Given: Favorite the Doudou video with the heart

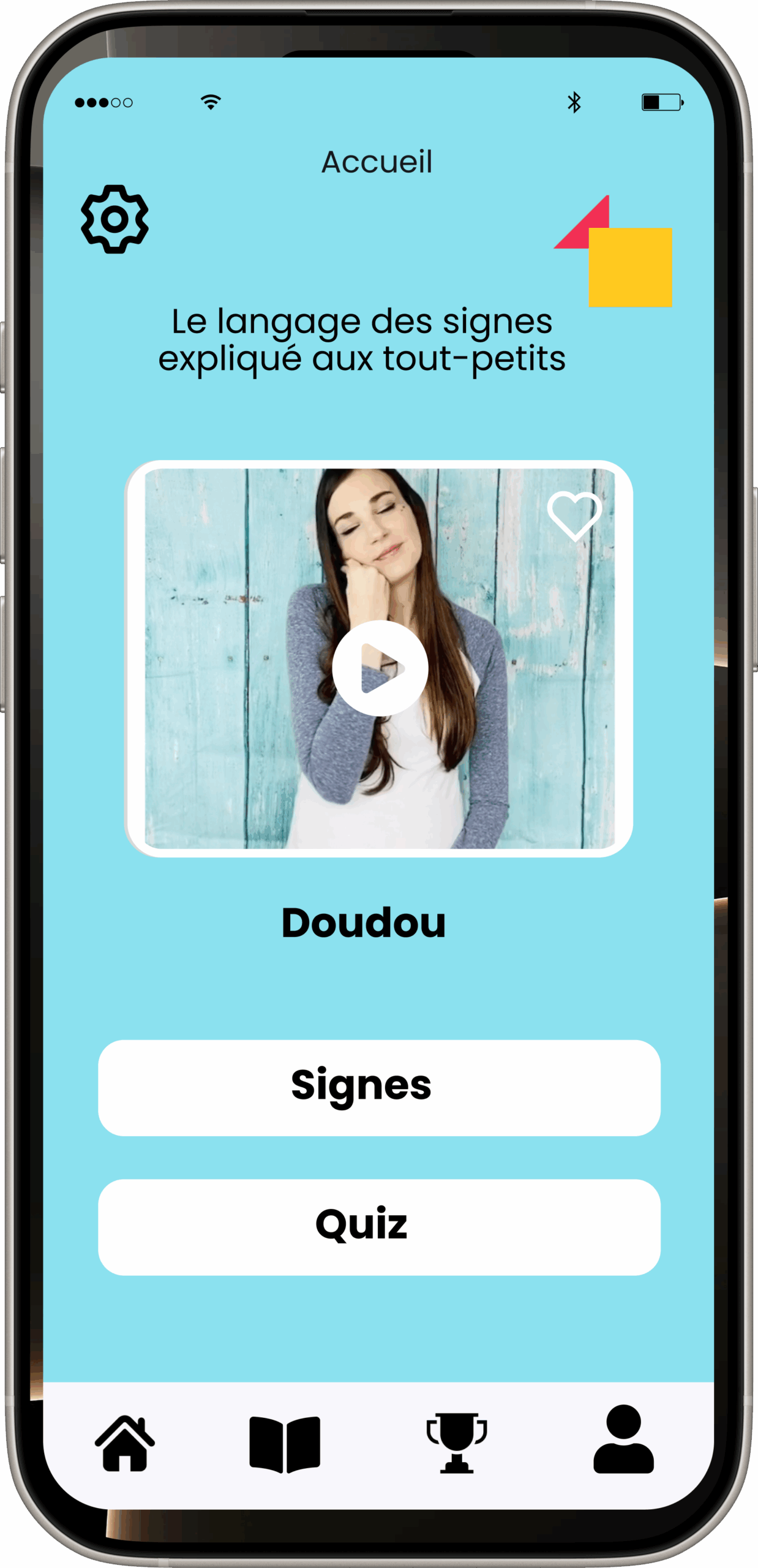Looking at the screenshot, I should 574,516.
